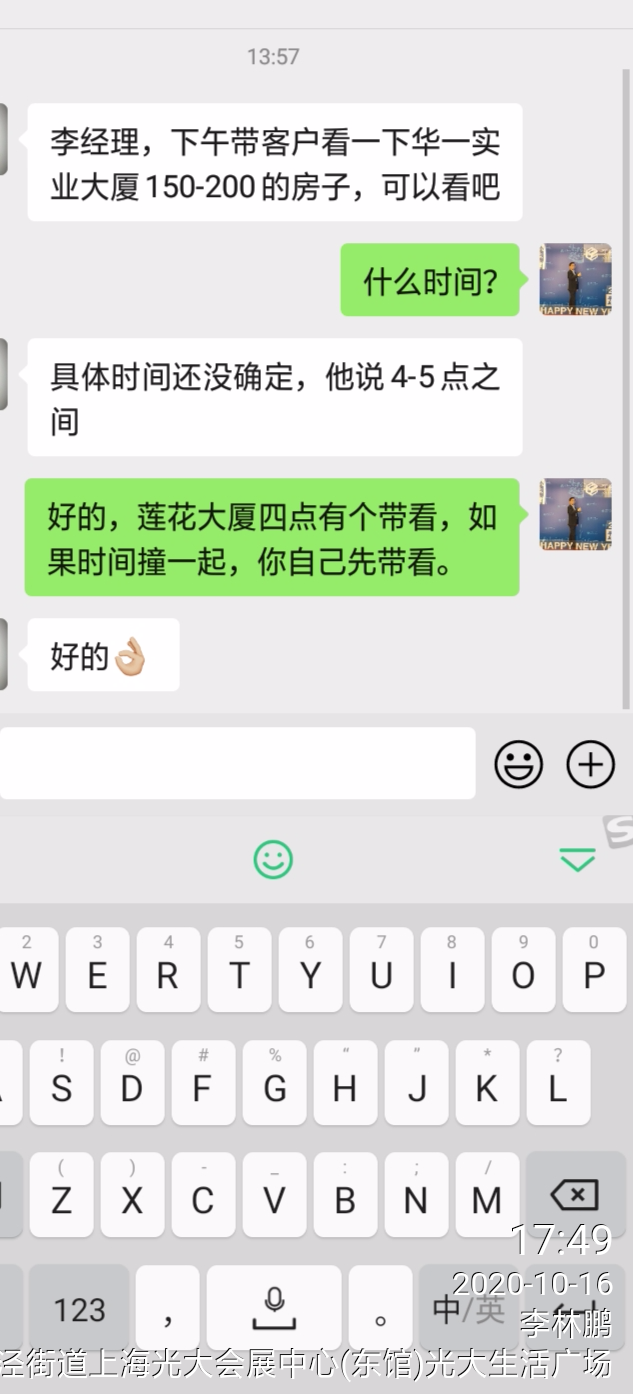This screenshot has width=633, height=1394.
Task: Tap the Chinese period key
Action: point(380,1308)
